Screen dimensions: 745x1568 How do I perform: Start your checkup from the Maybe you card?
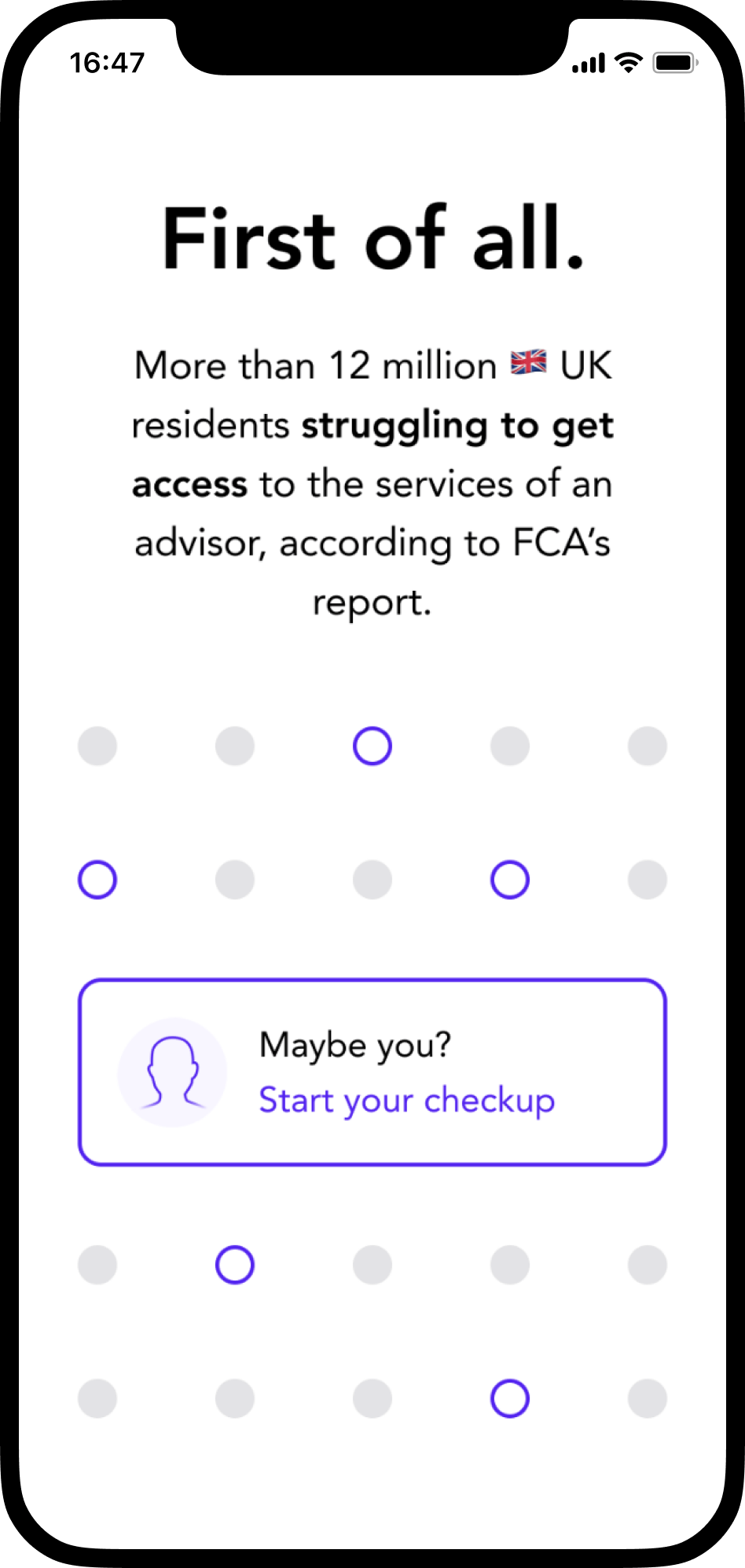coord(406,1100)
